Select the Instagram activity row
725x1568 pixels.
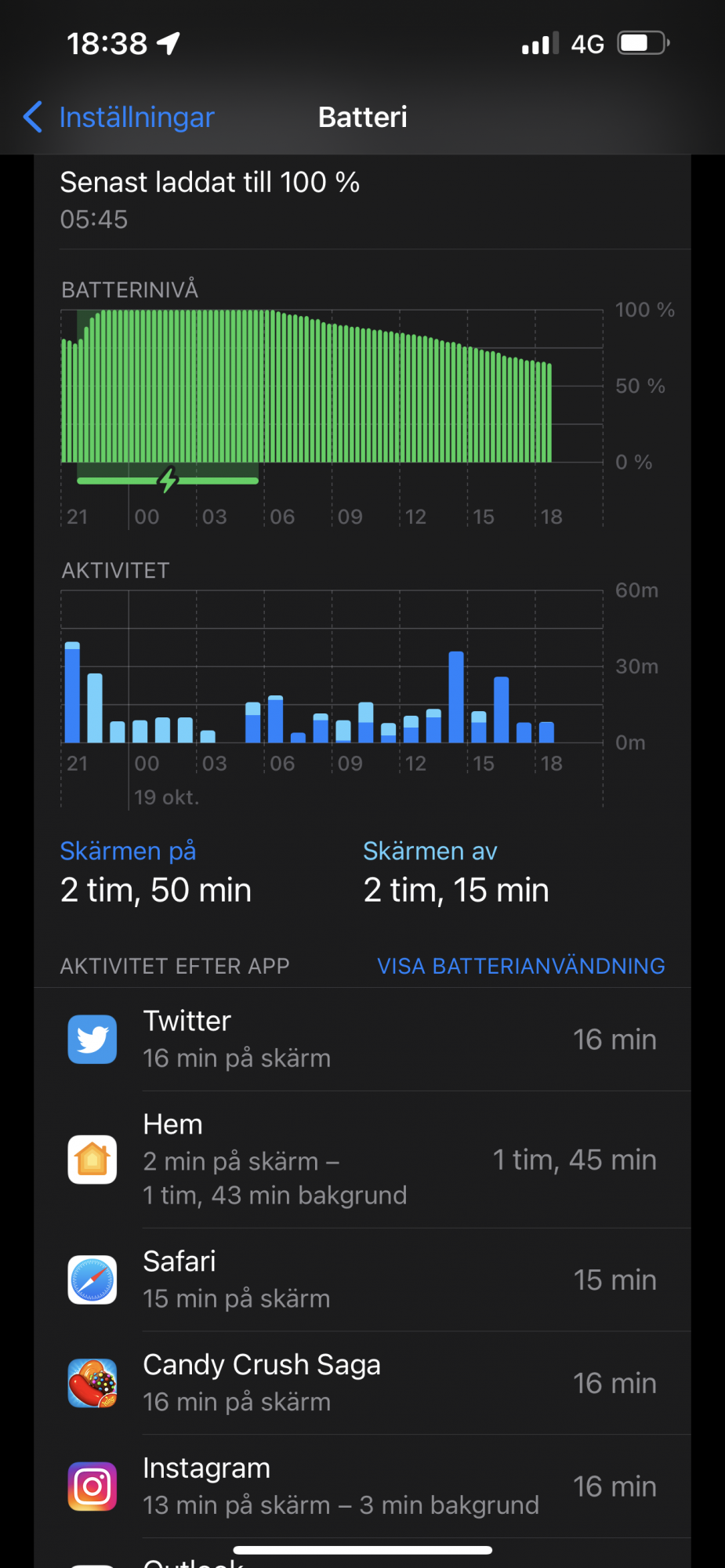coord(362,1487)
